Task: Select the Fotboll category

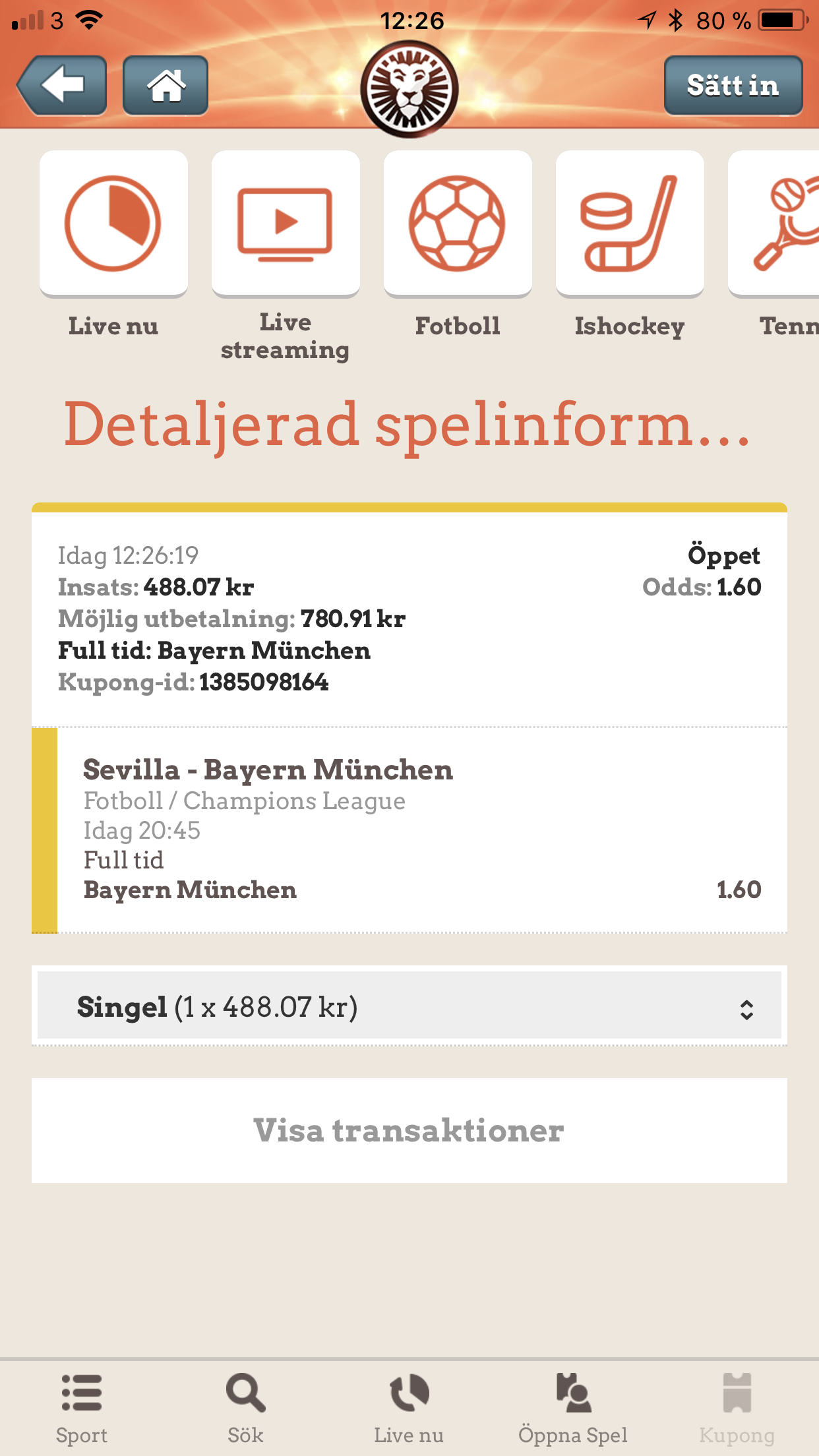Action: tap(458, 245)
